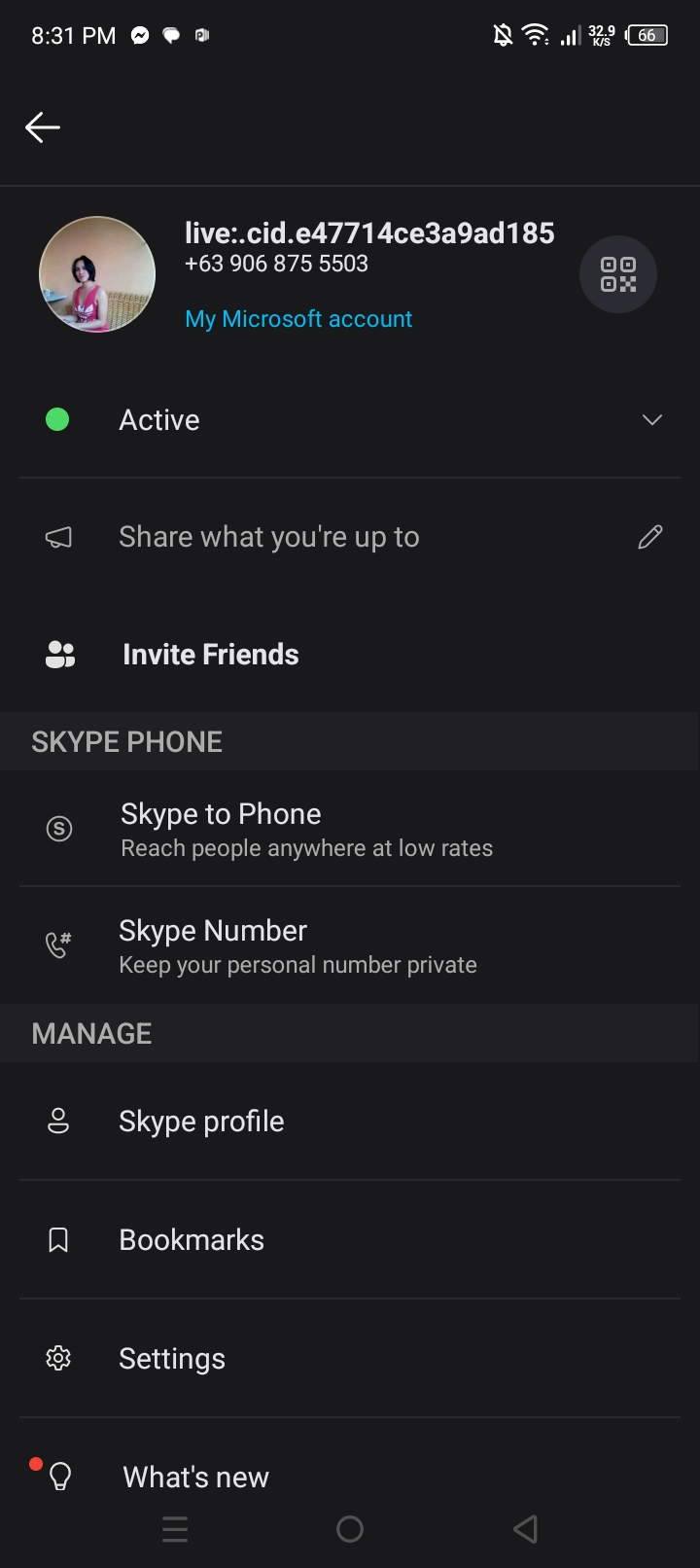This screenshot has height=1568, width=700.
Task: Tap the profile picture
Action: point(97,274)
